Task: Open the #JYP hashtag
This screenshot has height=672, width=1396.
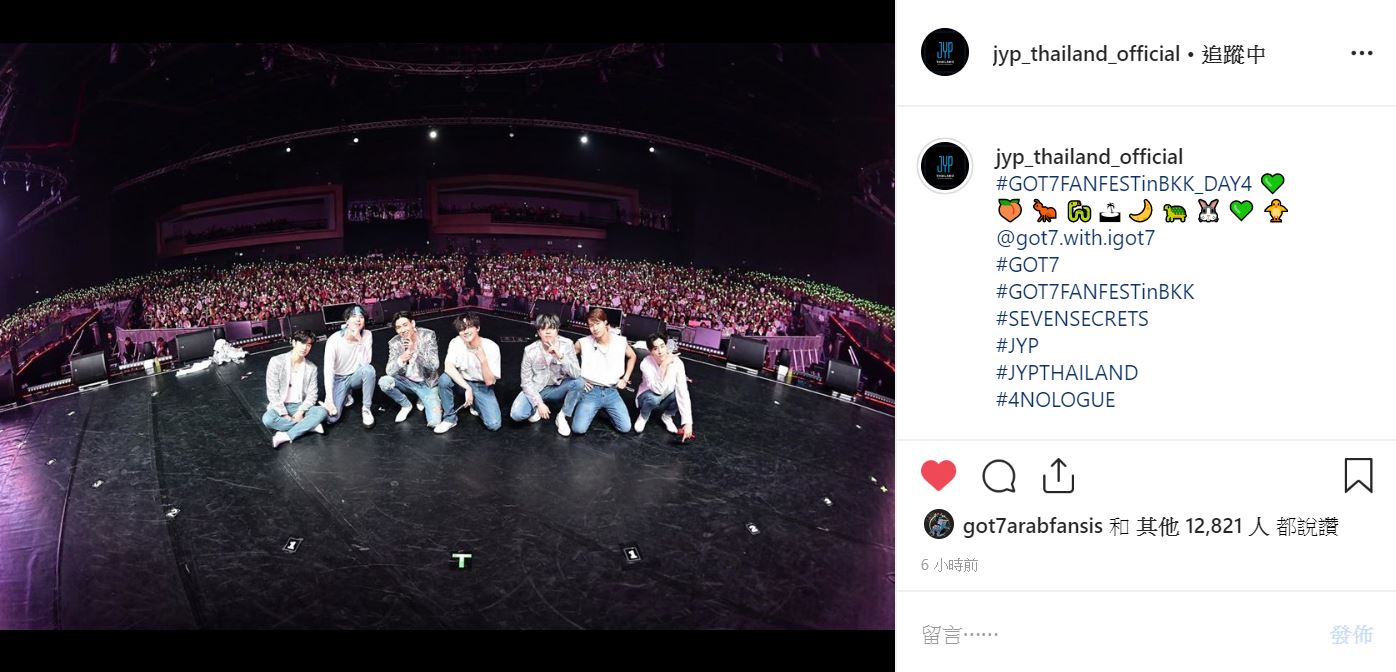Action: click(1017, 346)
